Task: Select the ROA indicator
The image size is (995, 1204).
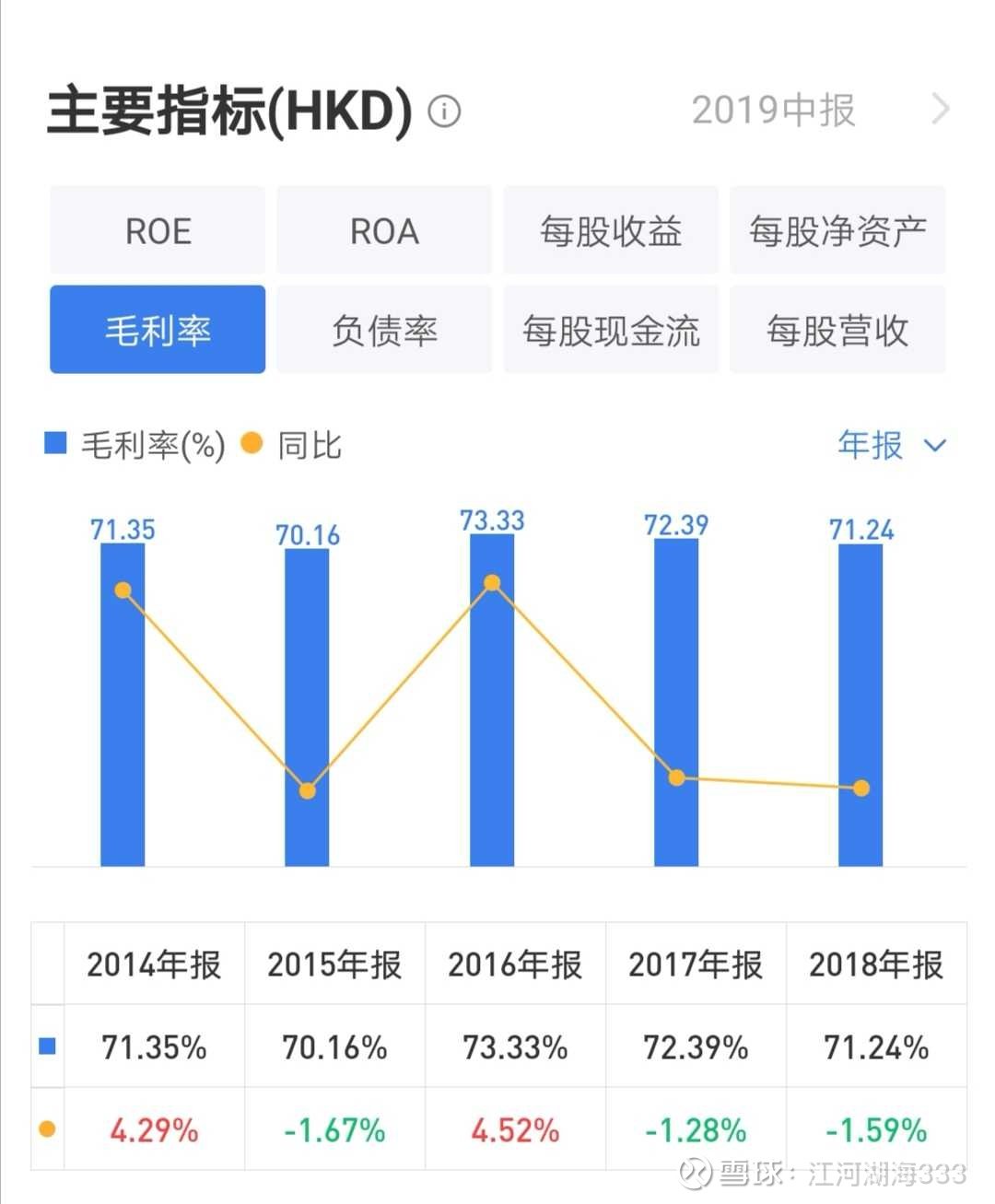Action: 384,230
